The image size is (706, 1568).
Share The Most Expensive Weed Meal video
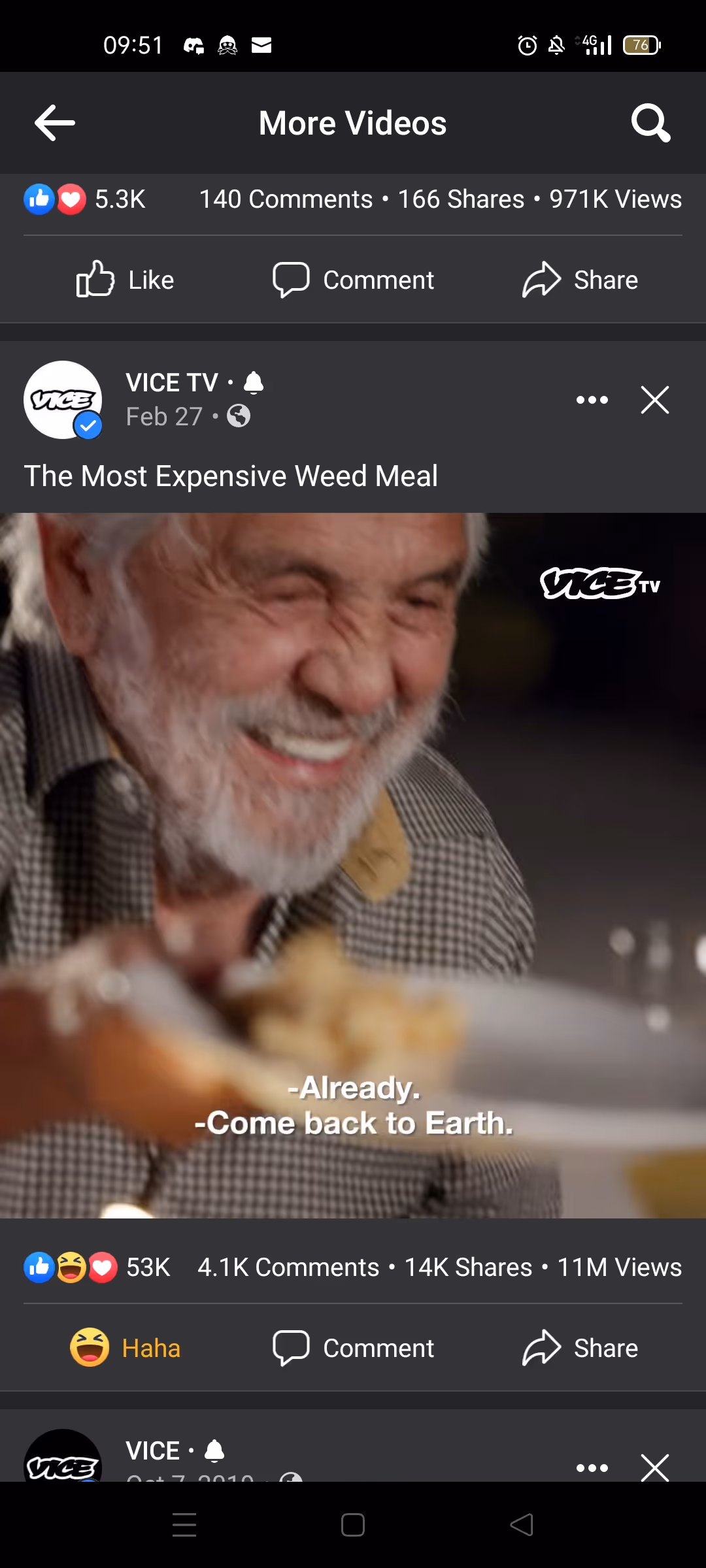(x=580, y=1348)
